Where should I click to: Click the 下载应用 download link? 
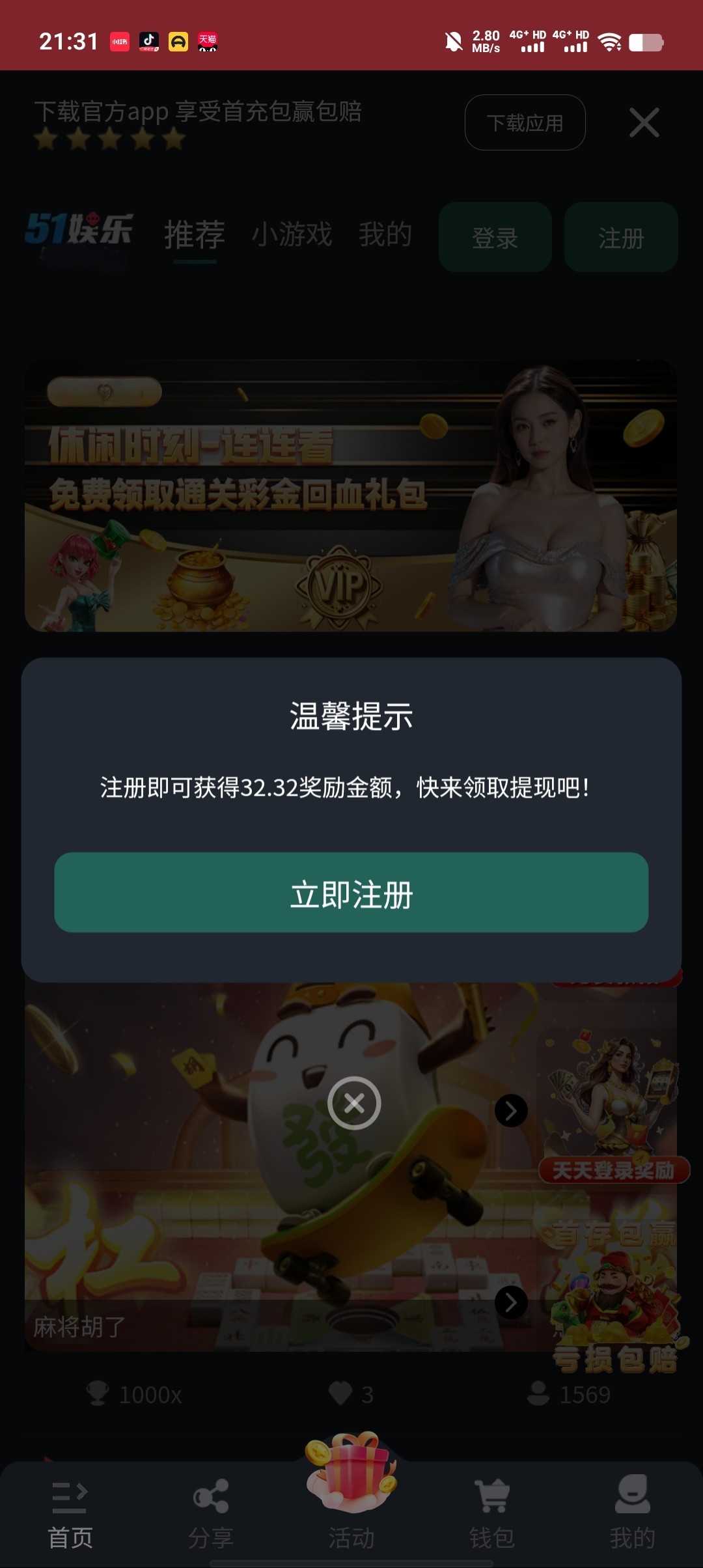click(x=525, y=122)
